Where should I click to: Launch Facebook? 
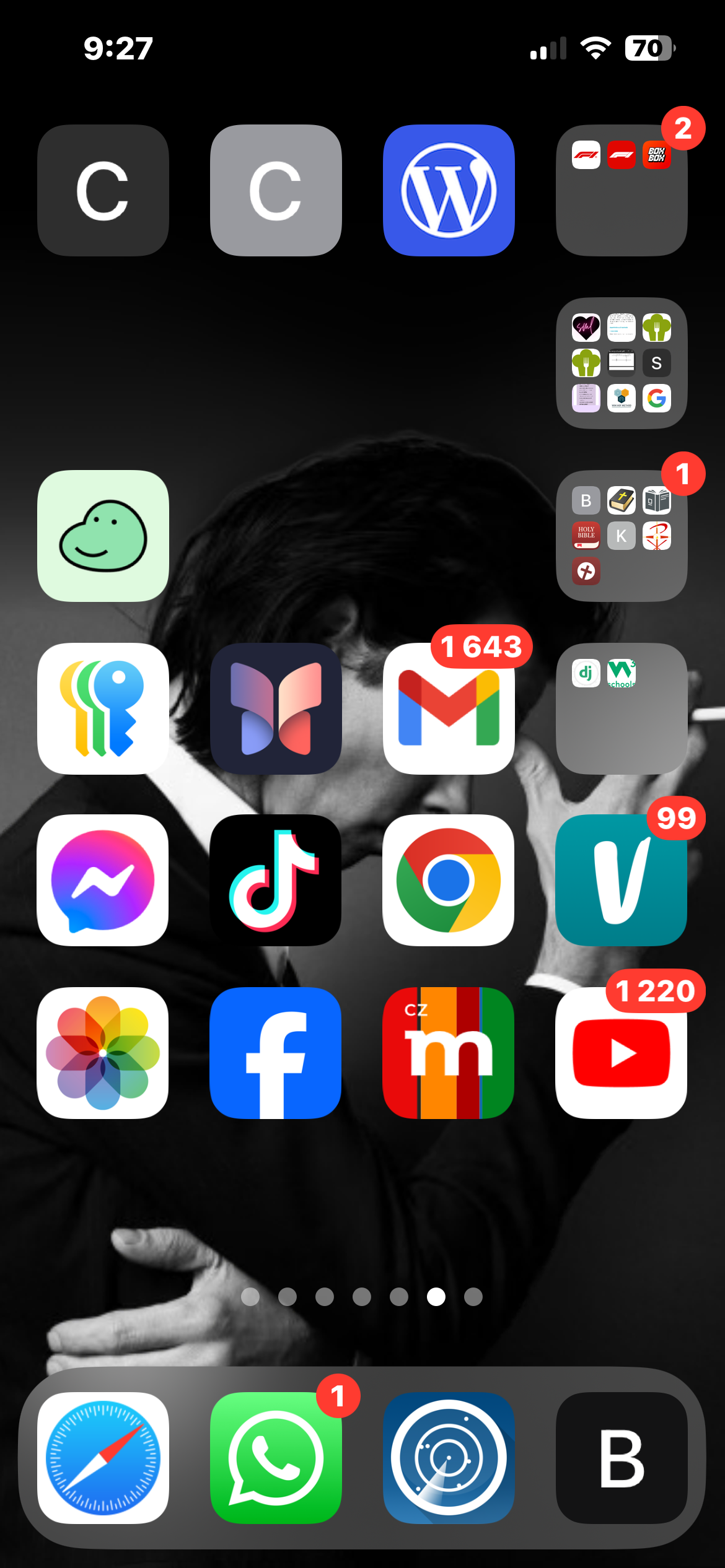click(276, 1053)
